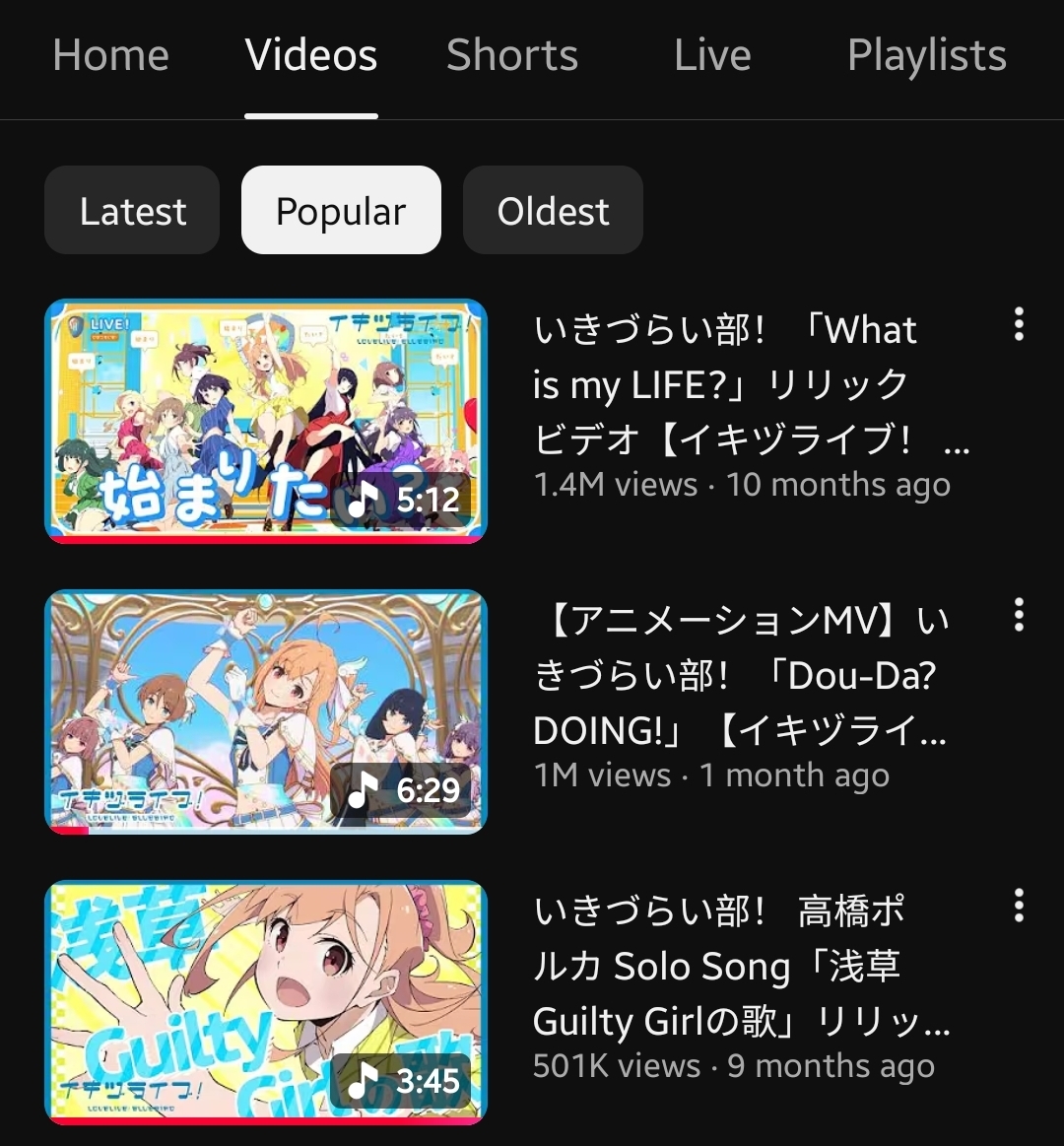1064x1146 pixels.
Task: Play the Dou-Da? DOING! animation MV
Action: click(x=266, y=711)
